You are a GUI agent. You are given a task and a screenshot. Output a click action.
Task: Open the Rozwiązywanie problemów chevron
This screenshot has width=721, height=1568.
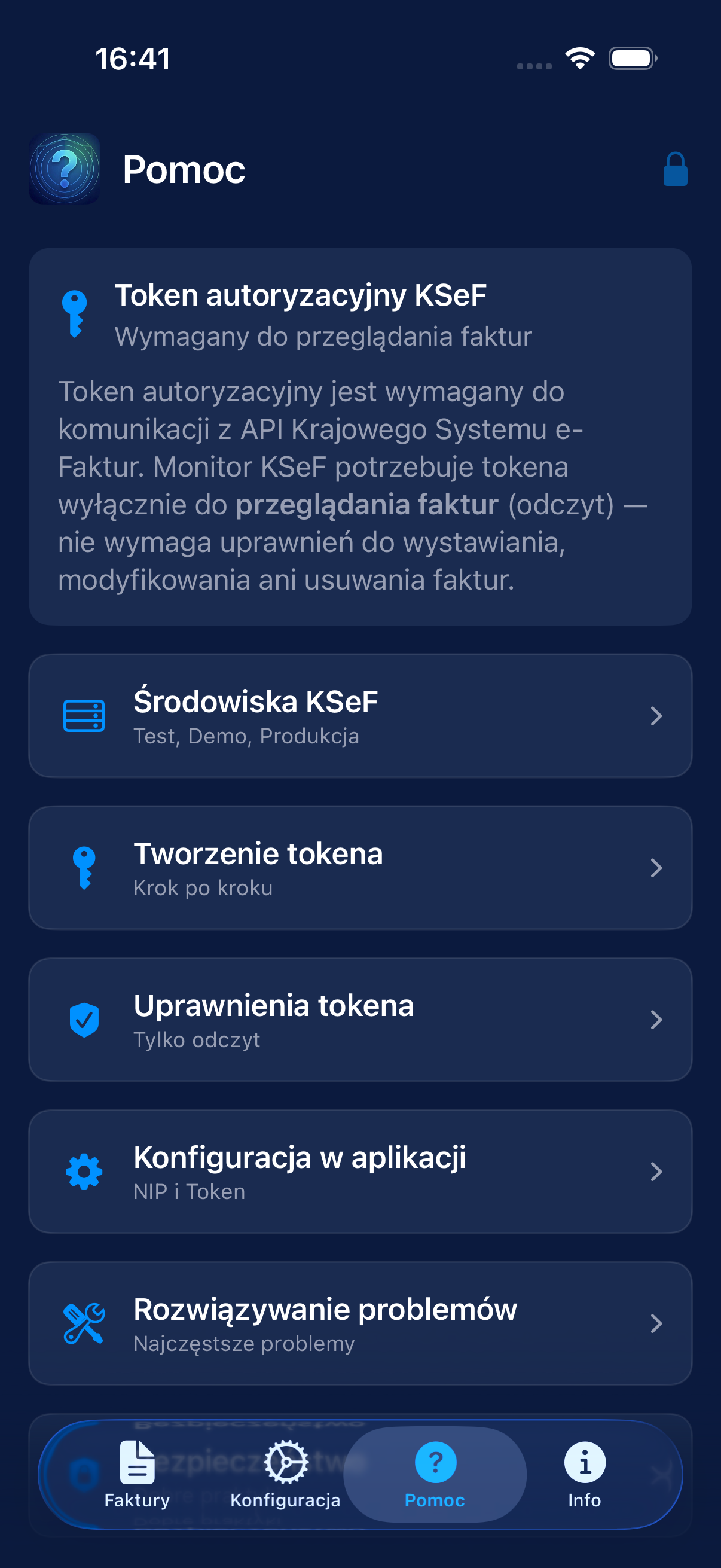coord(656,1325)
